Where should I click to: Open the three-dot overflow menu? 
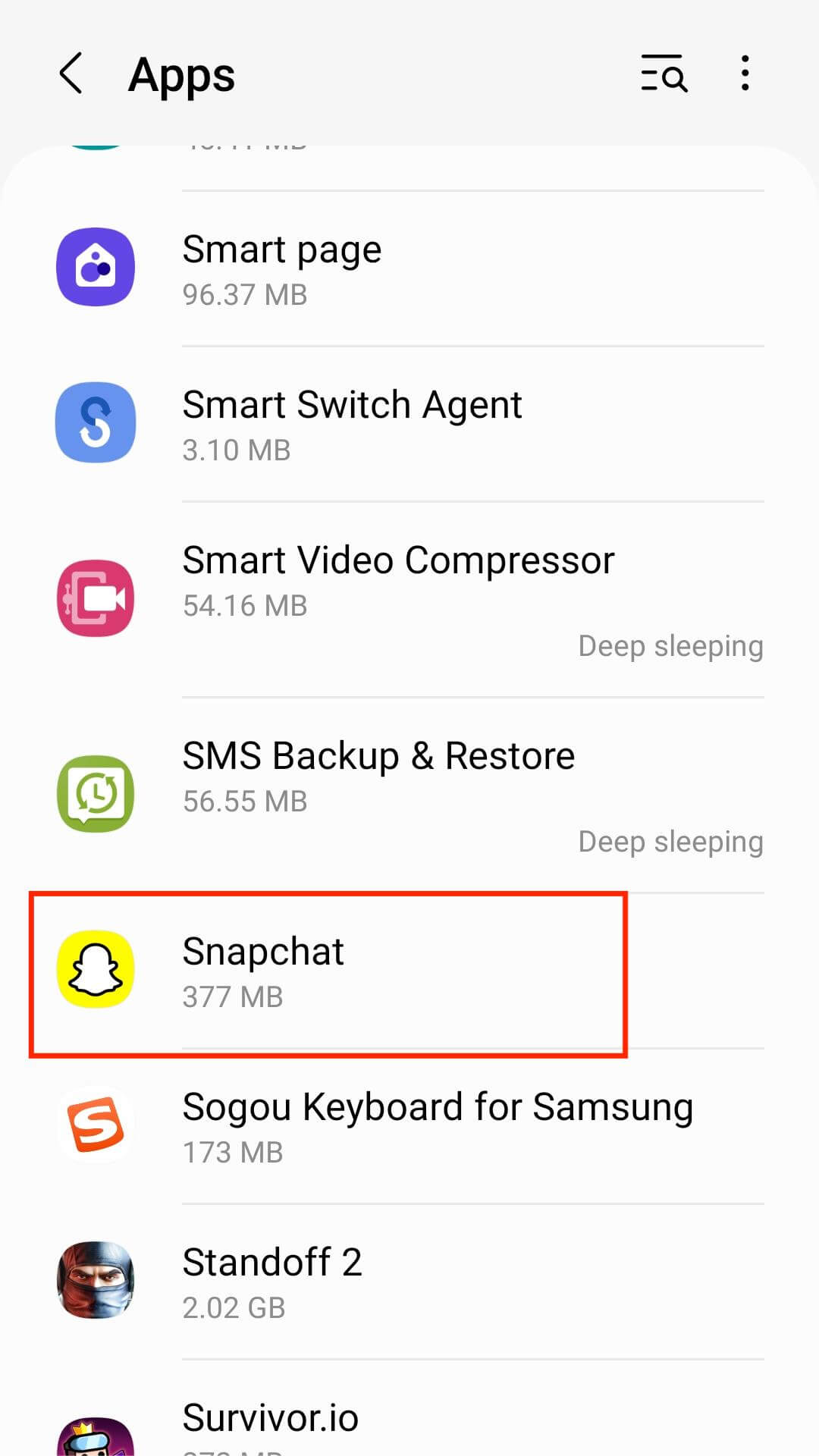coord(745,74)
